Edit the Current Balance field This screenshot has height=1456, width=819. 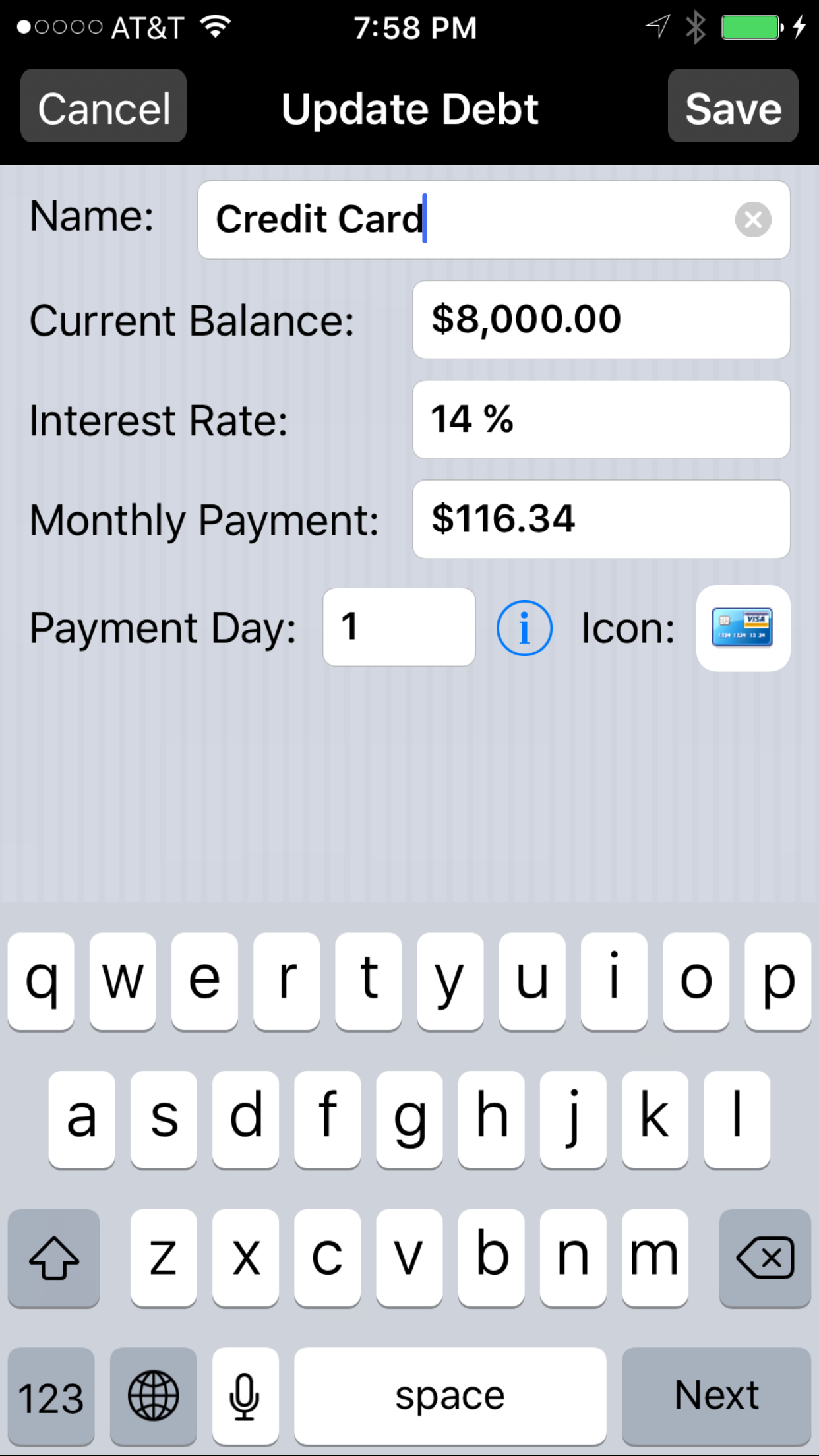point(601,320)
